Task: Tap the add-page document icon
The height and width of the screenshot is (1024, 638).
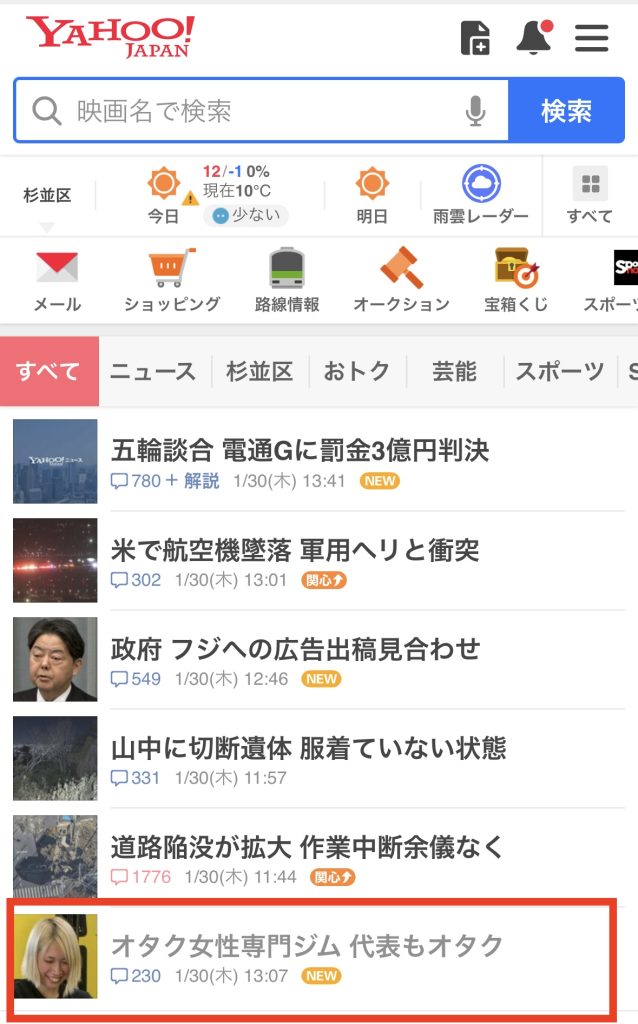Action: [x=475, y=38]
